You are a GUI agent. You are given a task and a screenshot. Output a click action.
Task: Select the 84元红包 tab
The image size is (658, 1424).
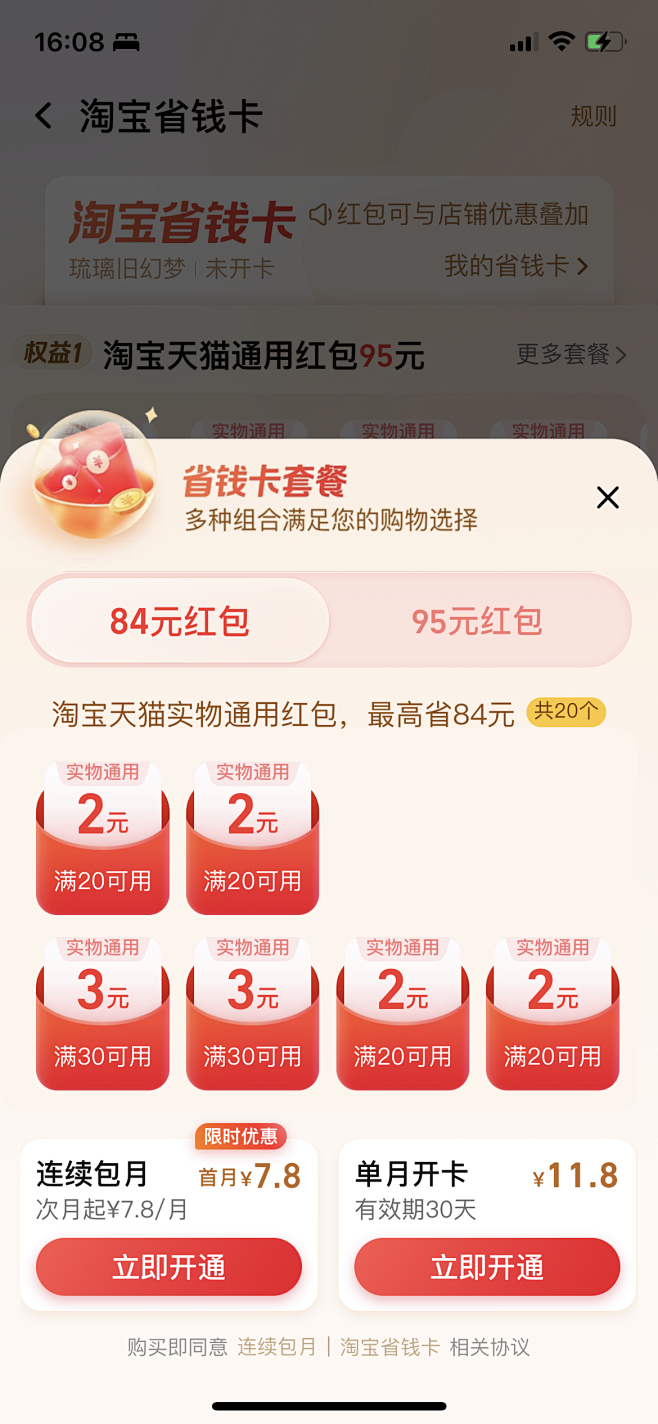click(180, 621)
